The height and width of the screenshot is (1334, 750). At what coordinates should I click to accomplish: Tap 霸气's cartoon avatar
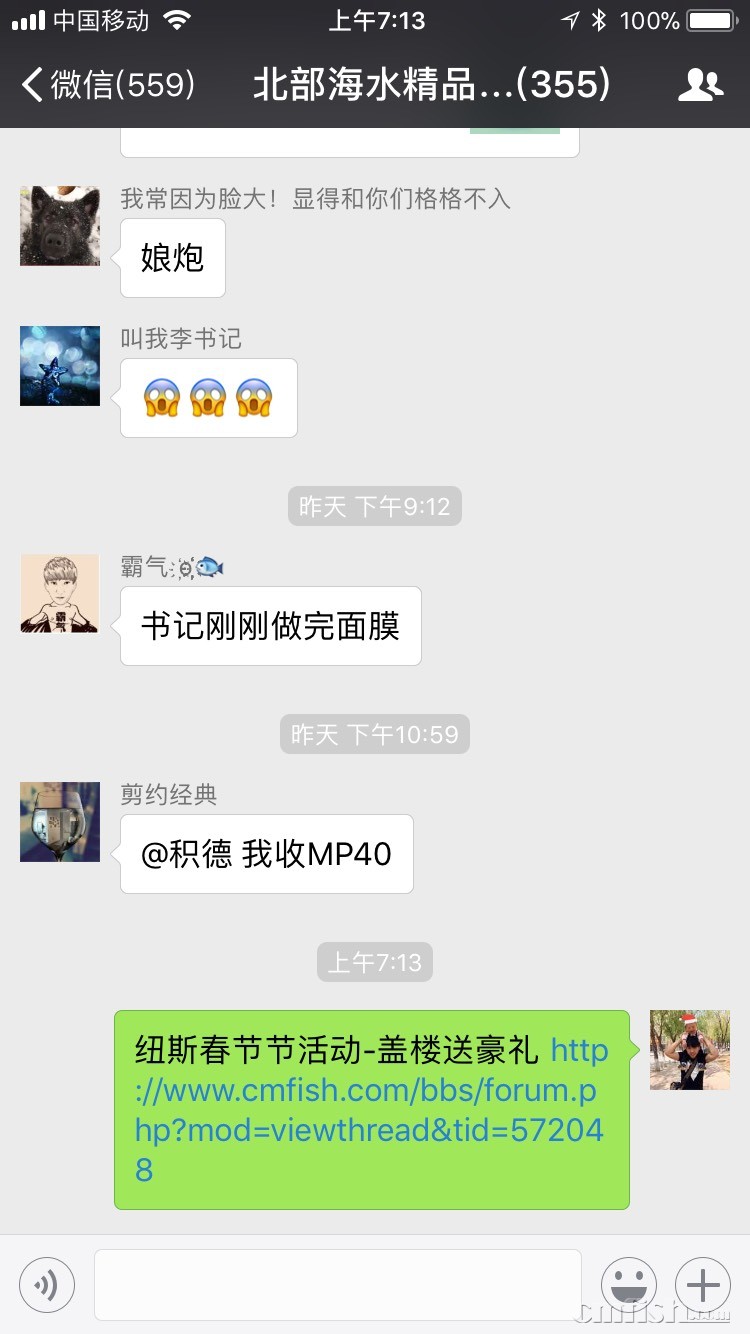(x=60, y=594)
